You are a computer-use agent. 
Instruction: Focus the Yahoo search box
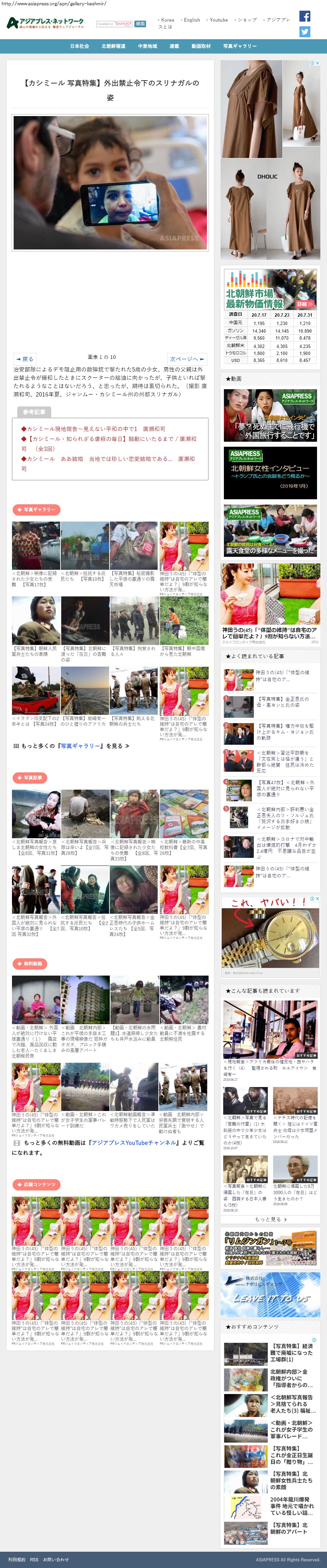tap(114, 24)
